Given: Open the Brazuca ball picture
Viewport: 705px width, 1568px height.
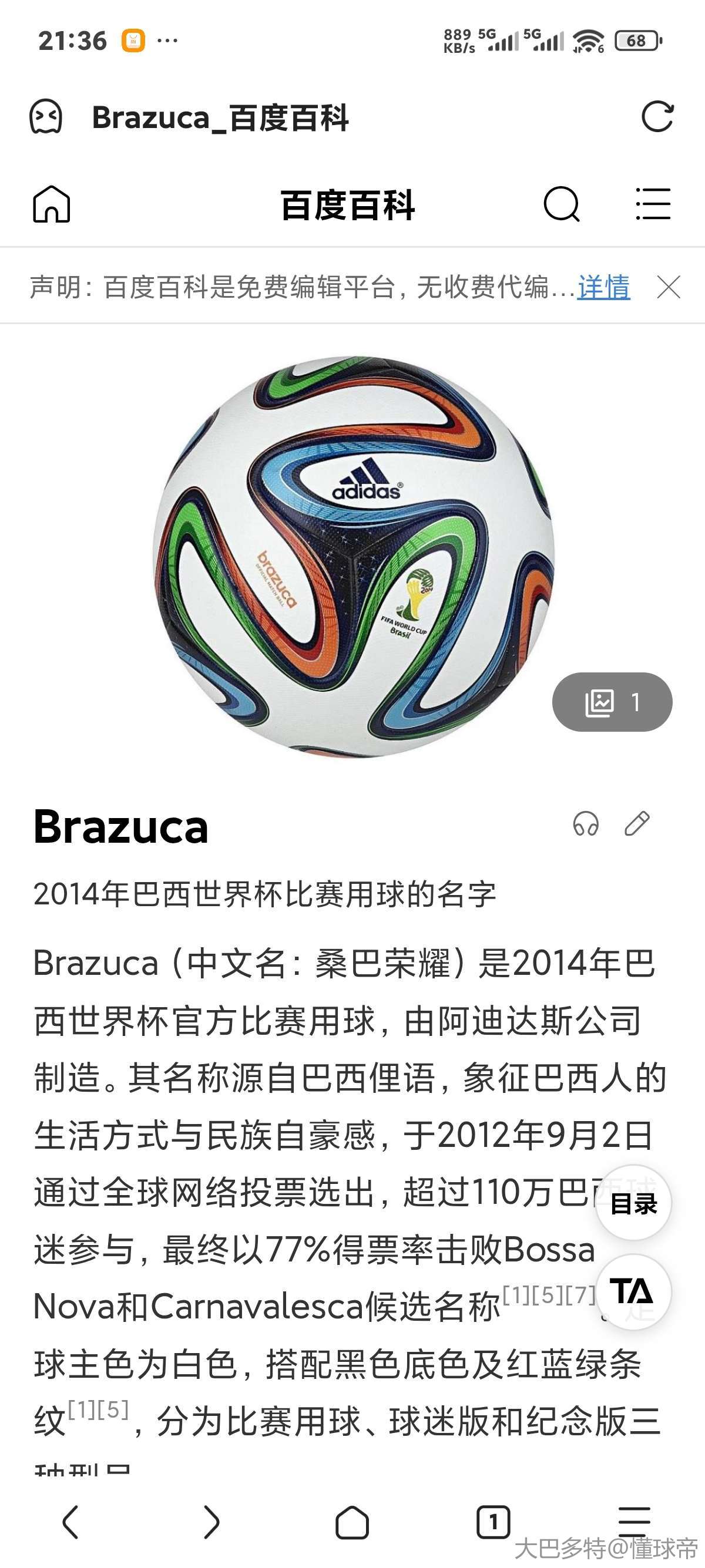Looking at the screenshot, I should click(353, 557).
